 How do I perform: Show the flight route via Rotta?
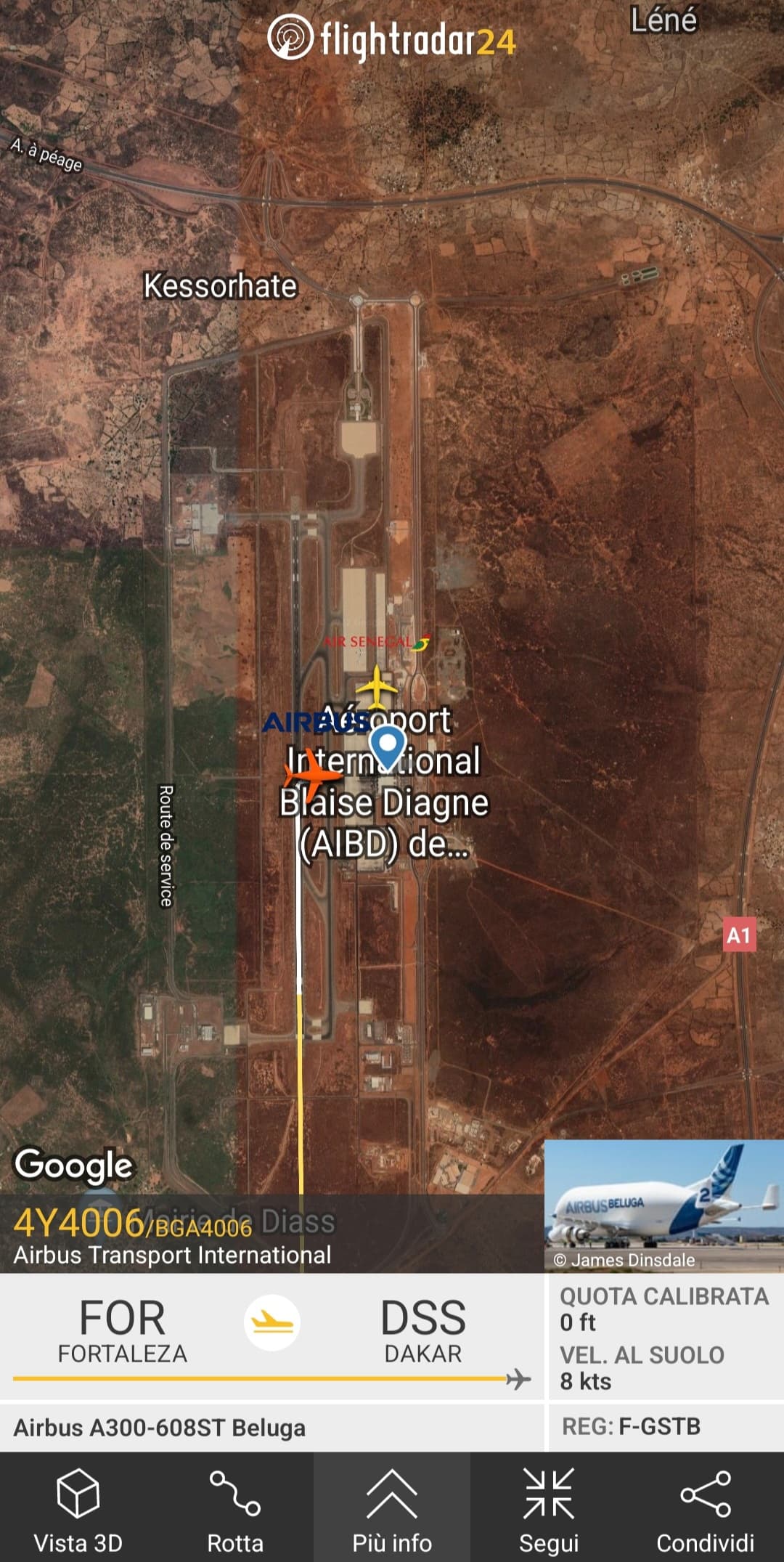click(234, 1508)
